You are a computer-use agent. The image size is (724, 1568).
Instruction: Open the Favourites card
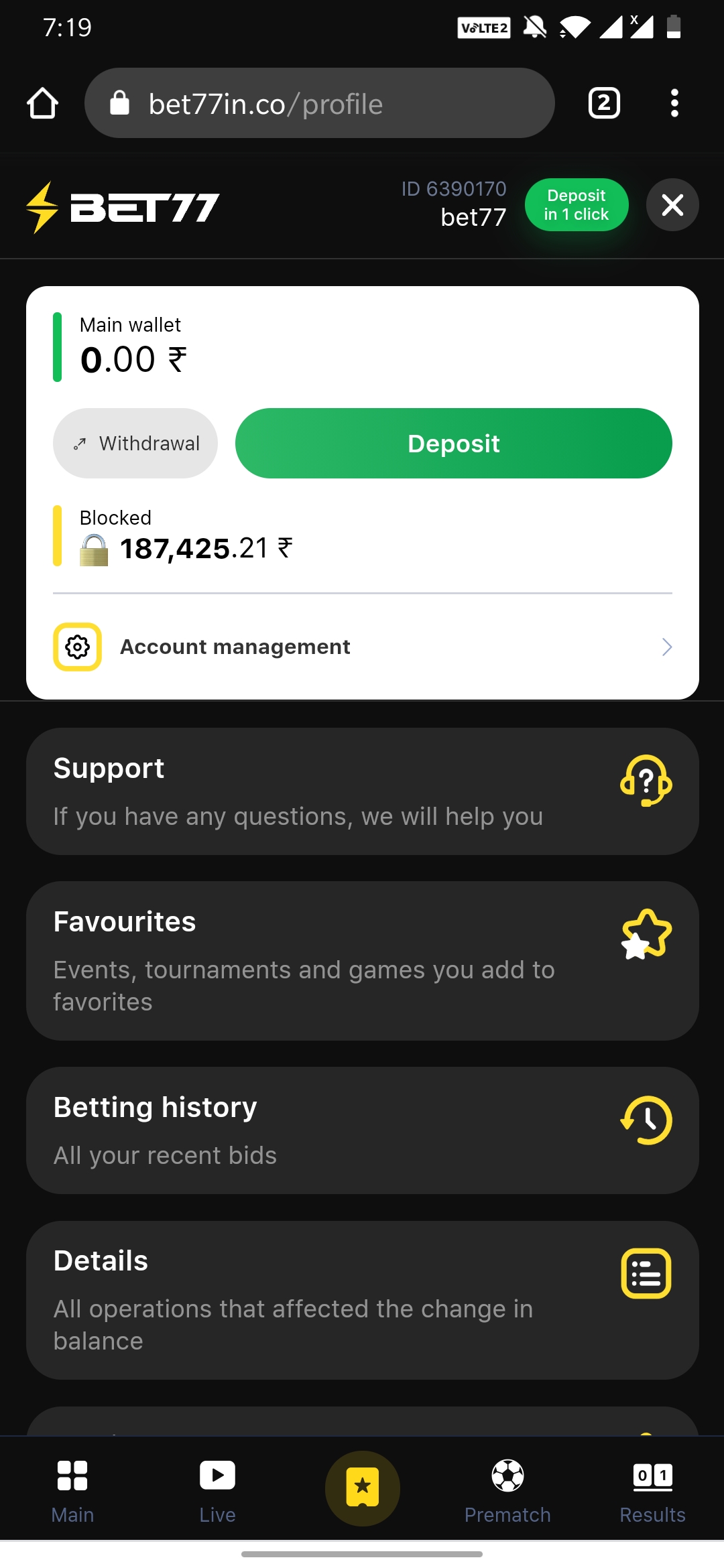pyautogui.click(x=363, y=961)
